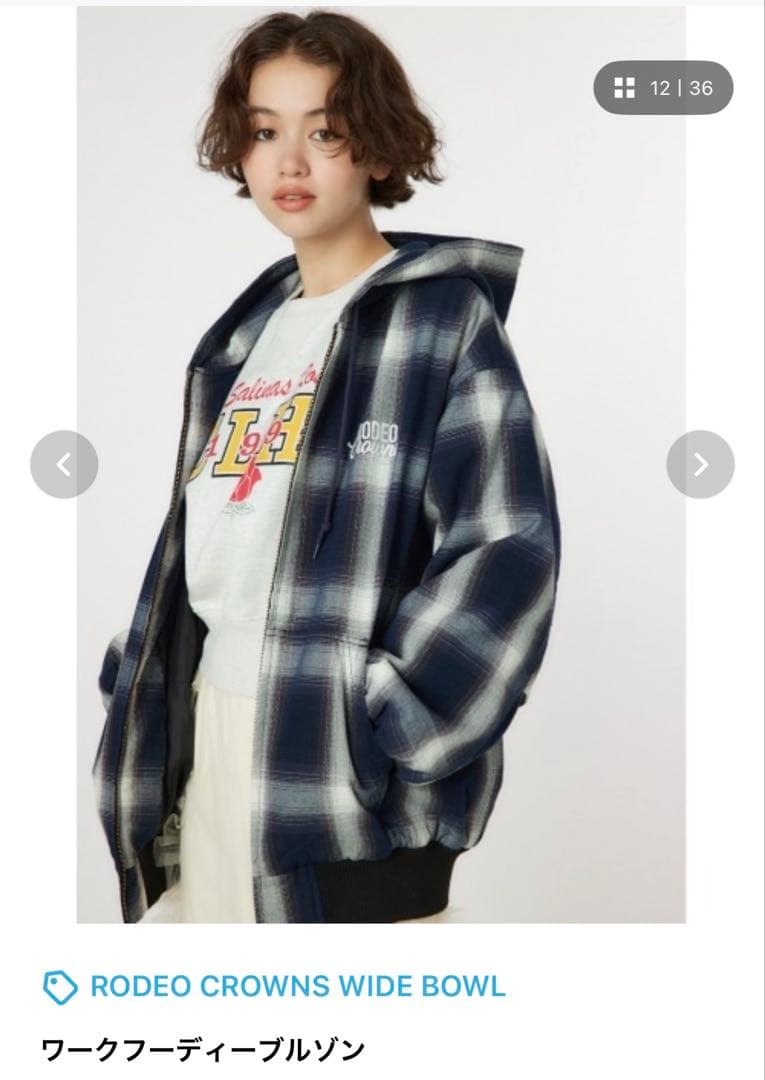Screen dimensions: 765x1080
Task: Go to the previous product photo
Action: pos(64,464)
